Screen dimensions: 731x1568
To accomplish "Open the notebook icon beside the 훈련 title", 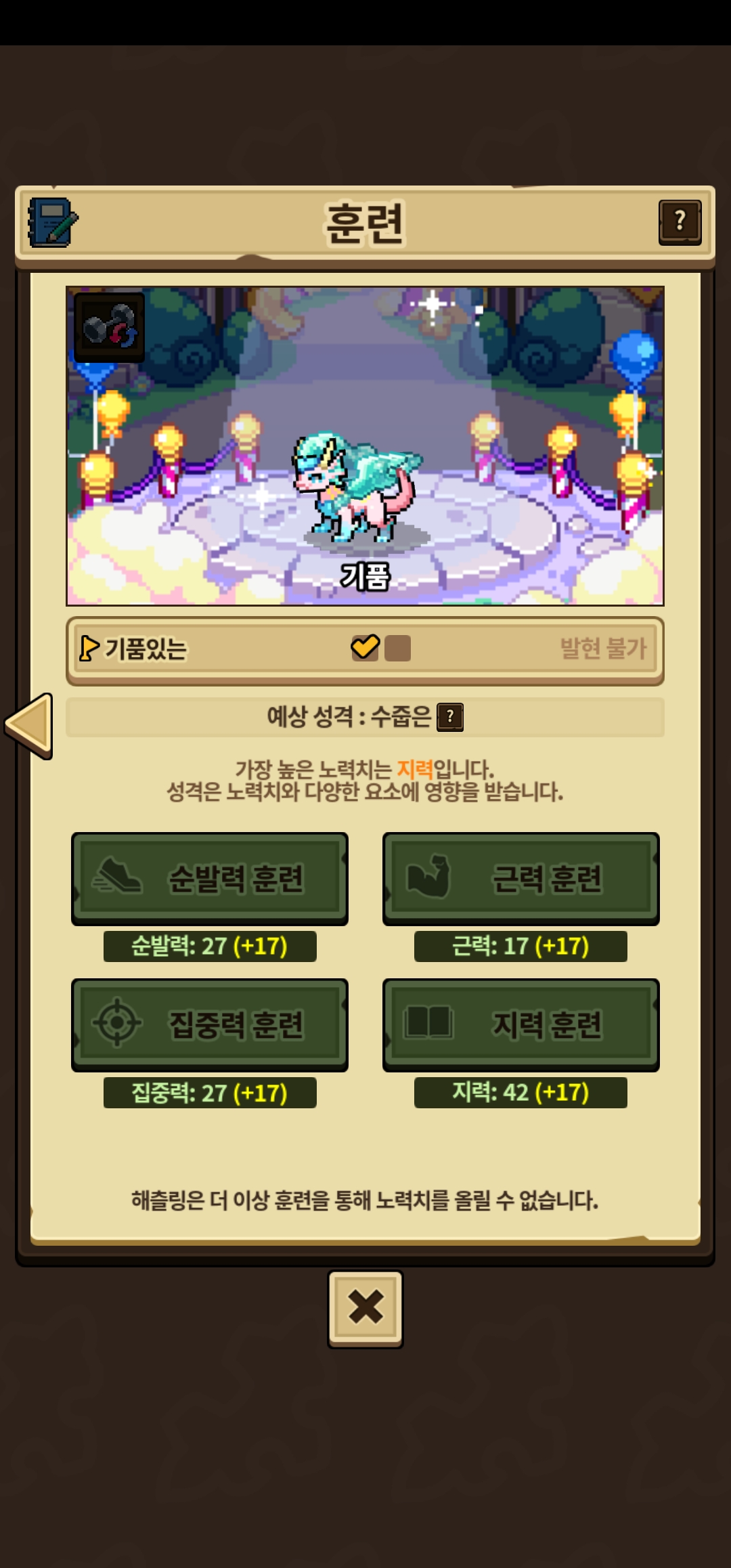I will point(52,222).
